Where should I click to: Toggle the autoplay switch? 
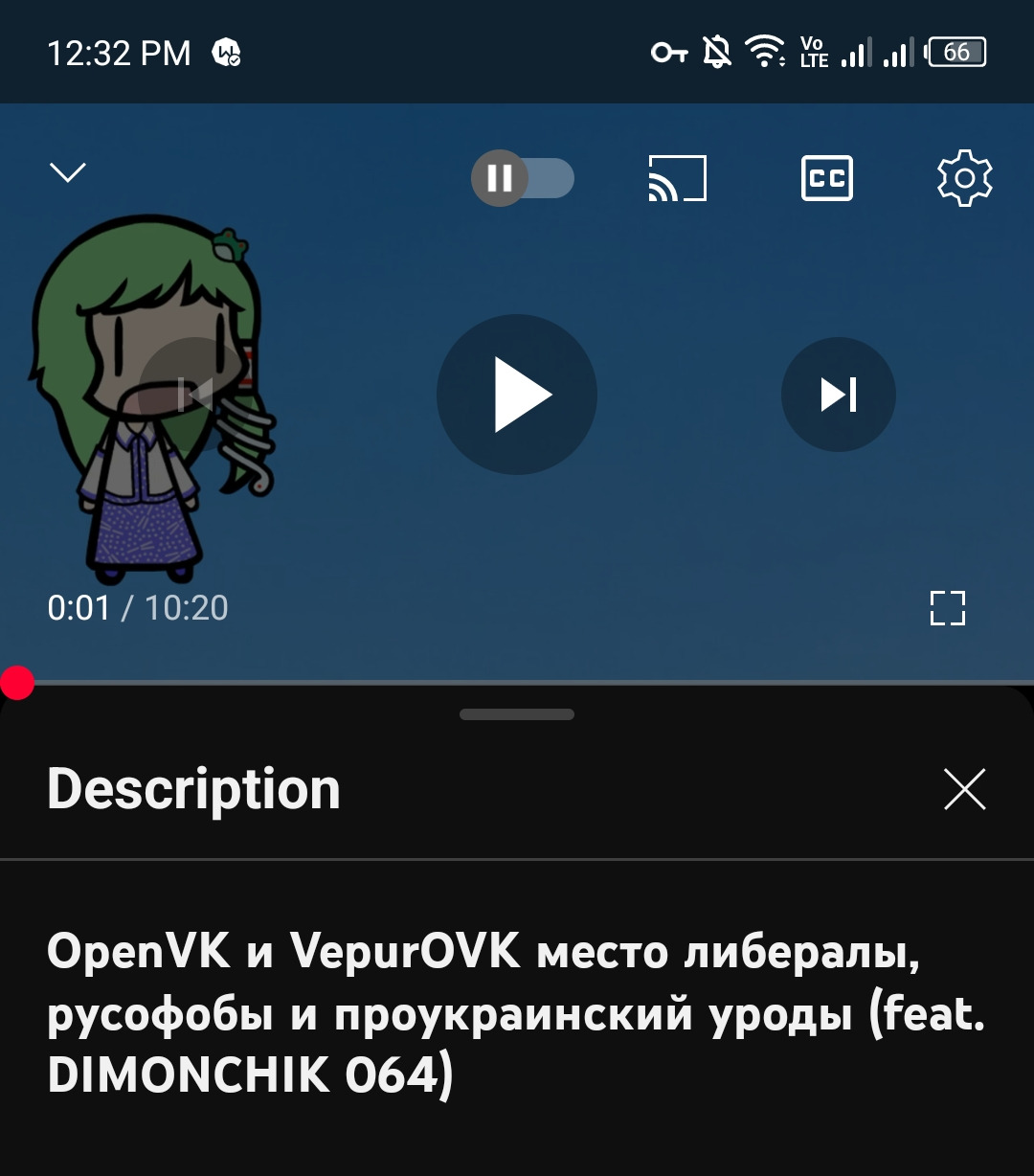coord(523,178)
